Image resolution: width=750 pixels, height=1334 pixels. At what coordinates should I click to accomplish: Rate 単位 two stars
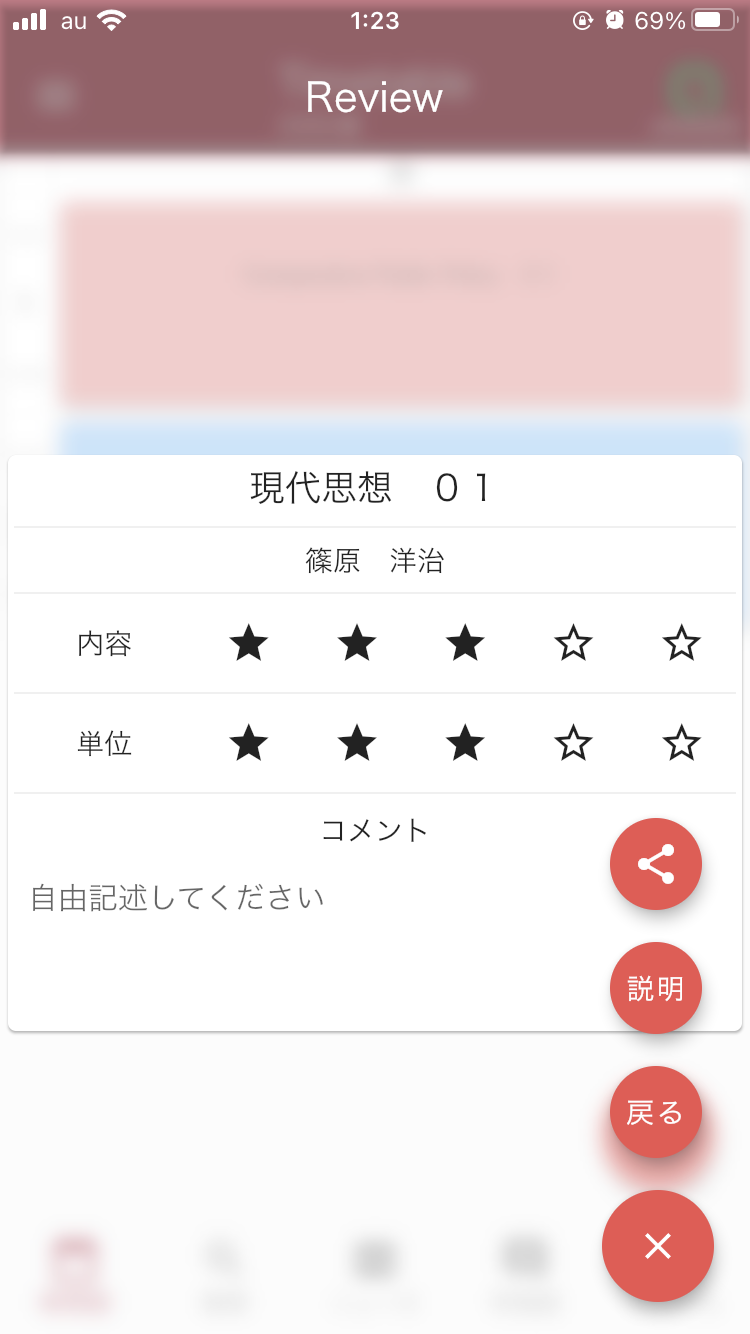(357, 743)
